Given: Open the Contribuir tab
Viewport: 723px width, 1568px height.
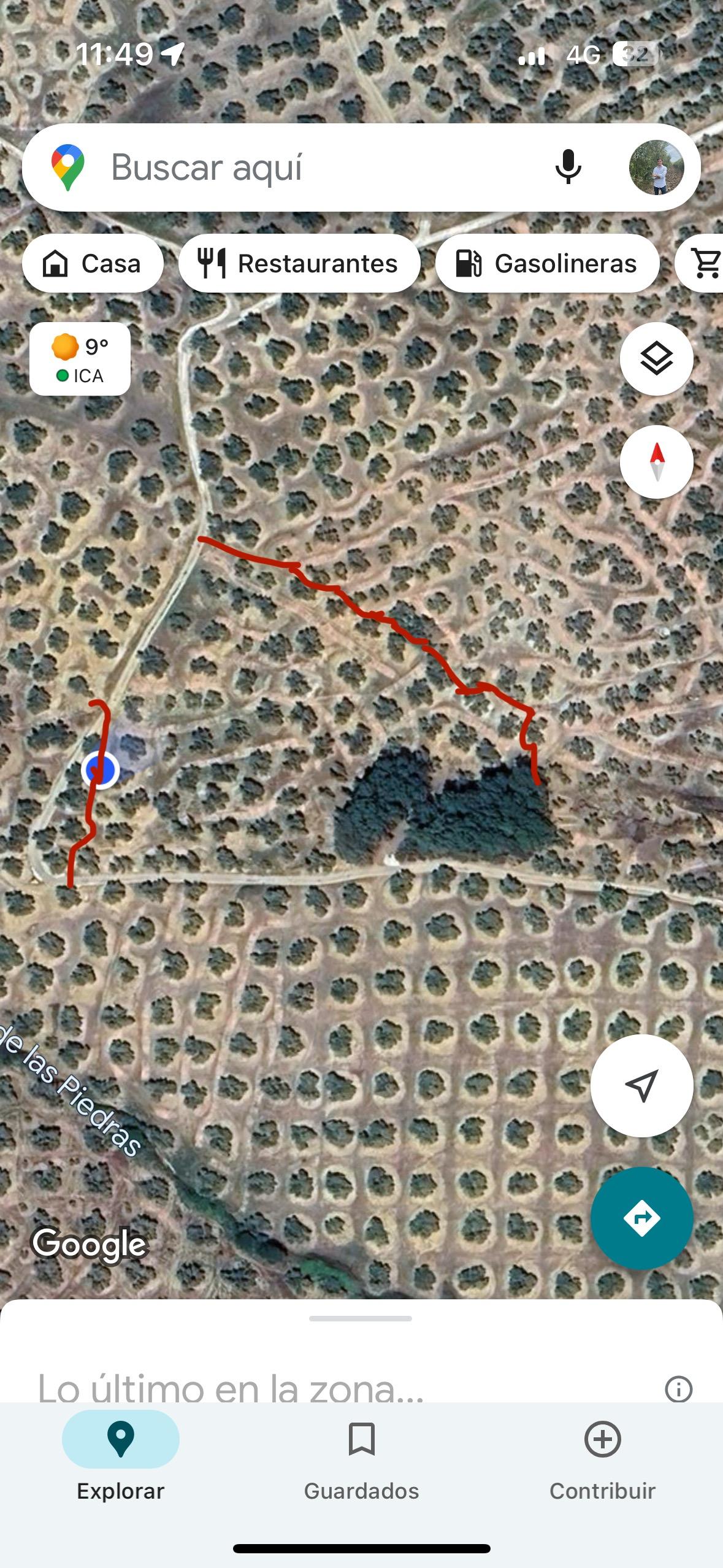Looking at the screenshot, I should [602, 1462].
